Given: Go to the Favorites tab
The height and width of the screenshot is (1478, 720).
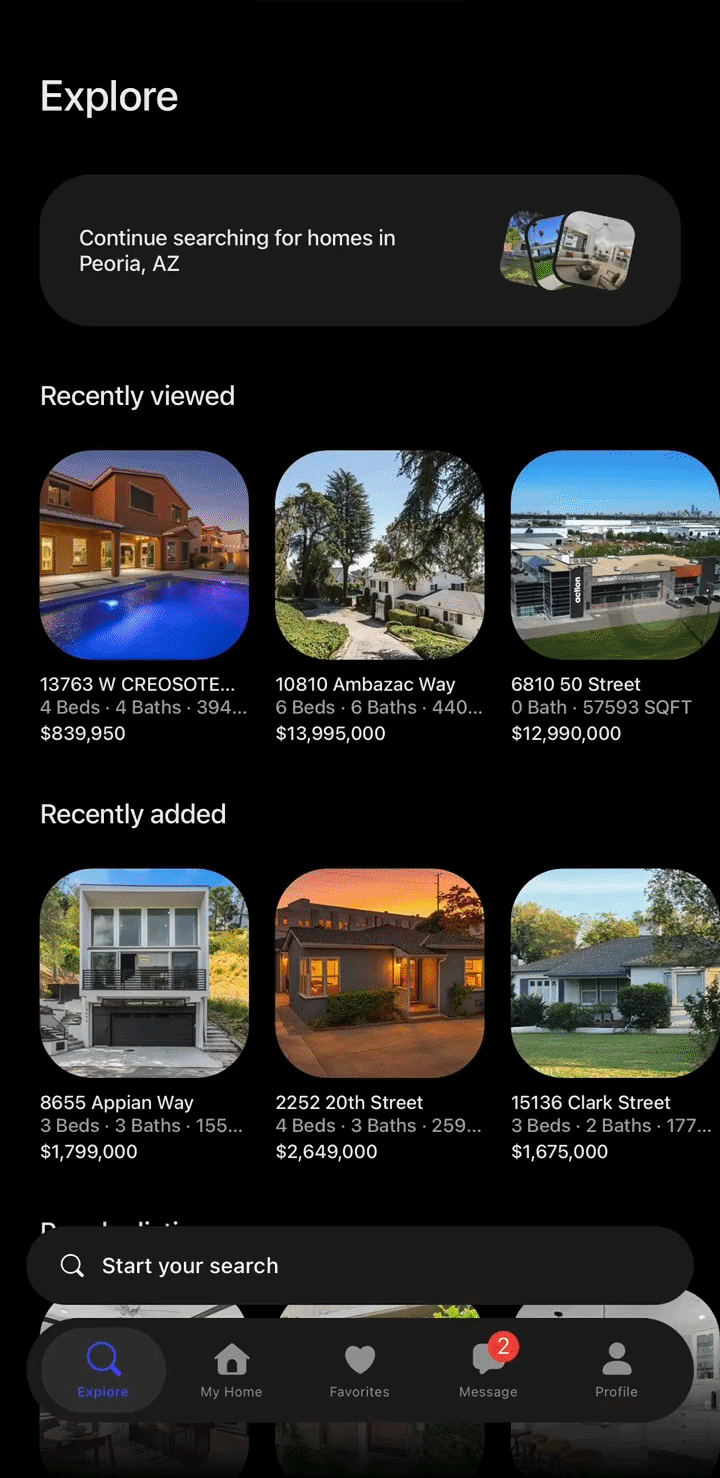Looking at the screenshot, I should pos(360,1370).
